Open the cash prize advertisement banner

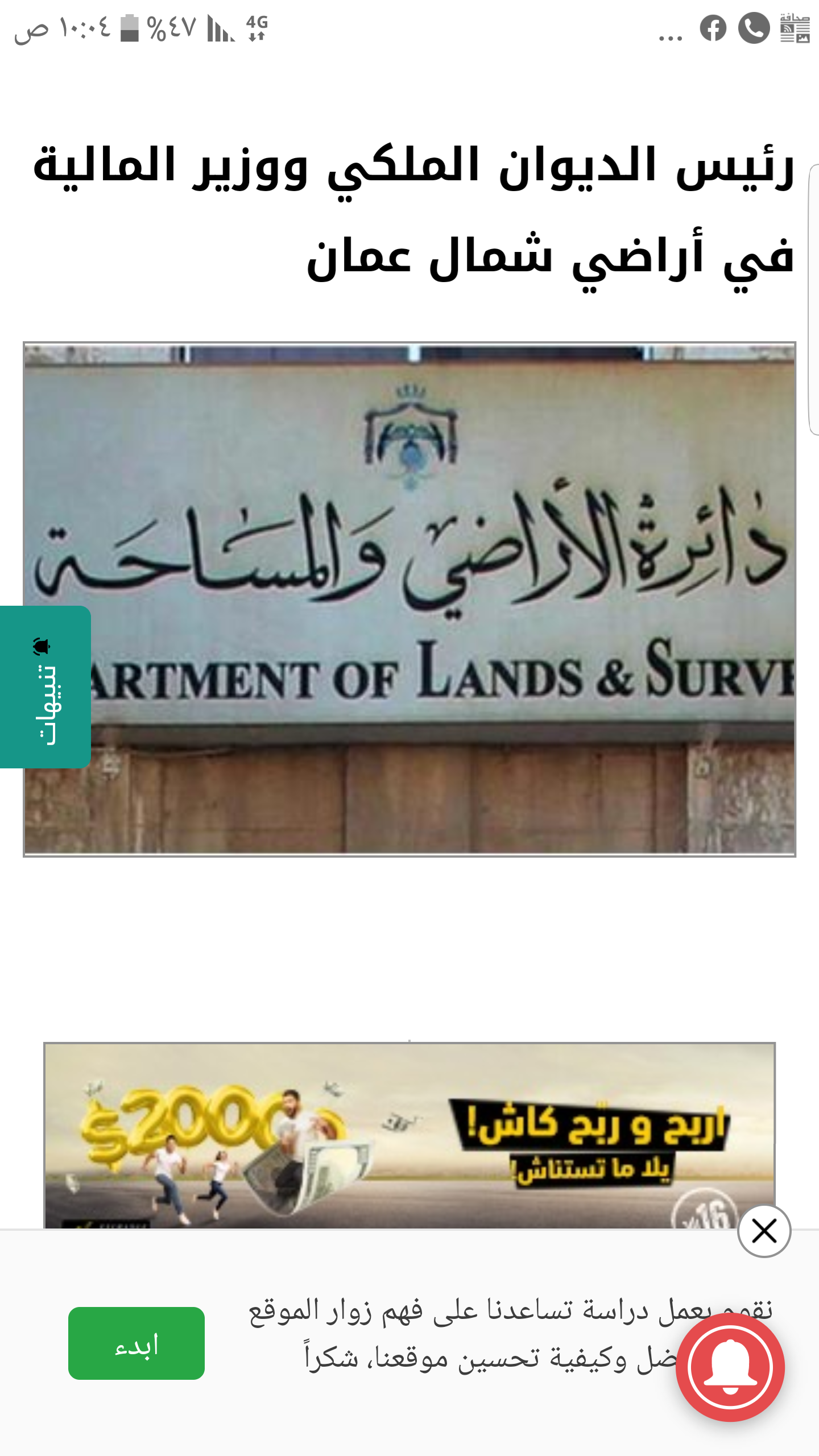(x=409, y=1135)
